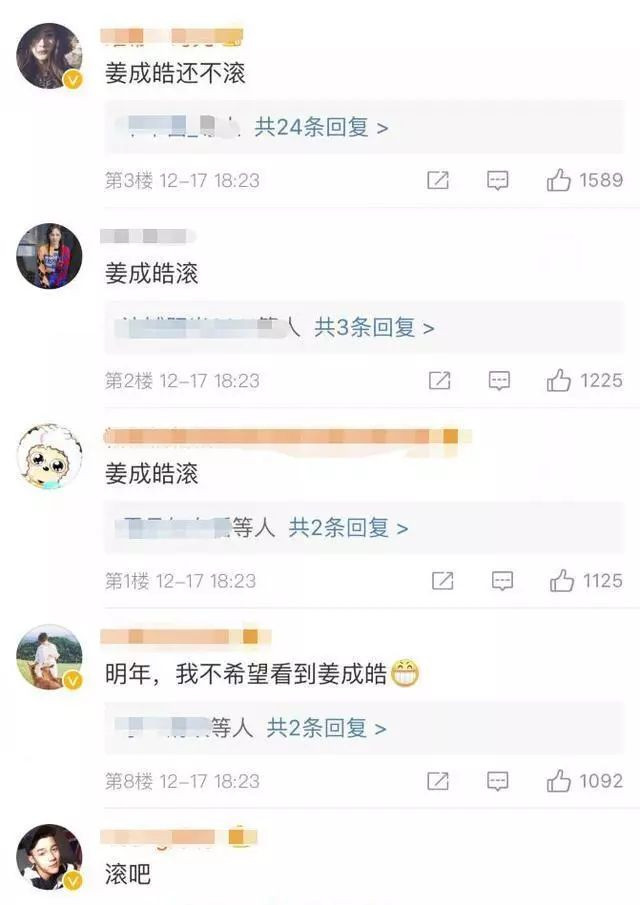Open the avatar of the 滚吧 commenter
Viewport: 640px width, 905px height.
(49, 858)
